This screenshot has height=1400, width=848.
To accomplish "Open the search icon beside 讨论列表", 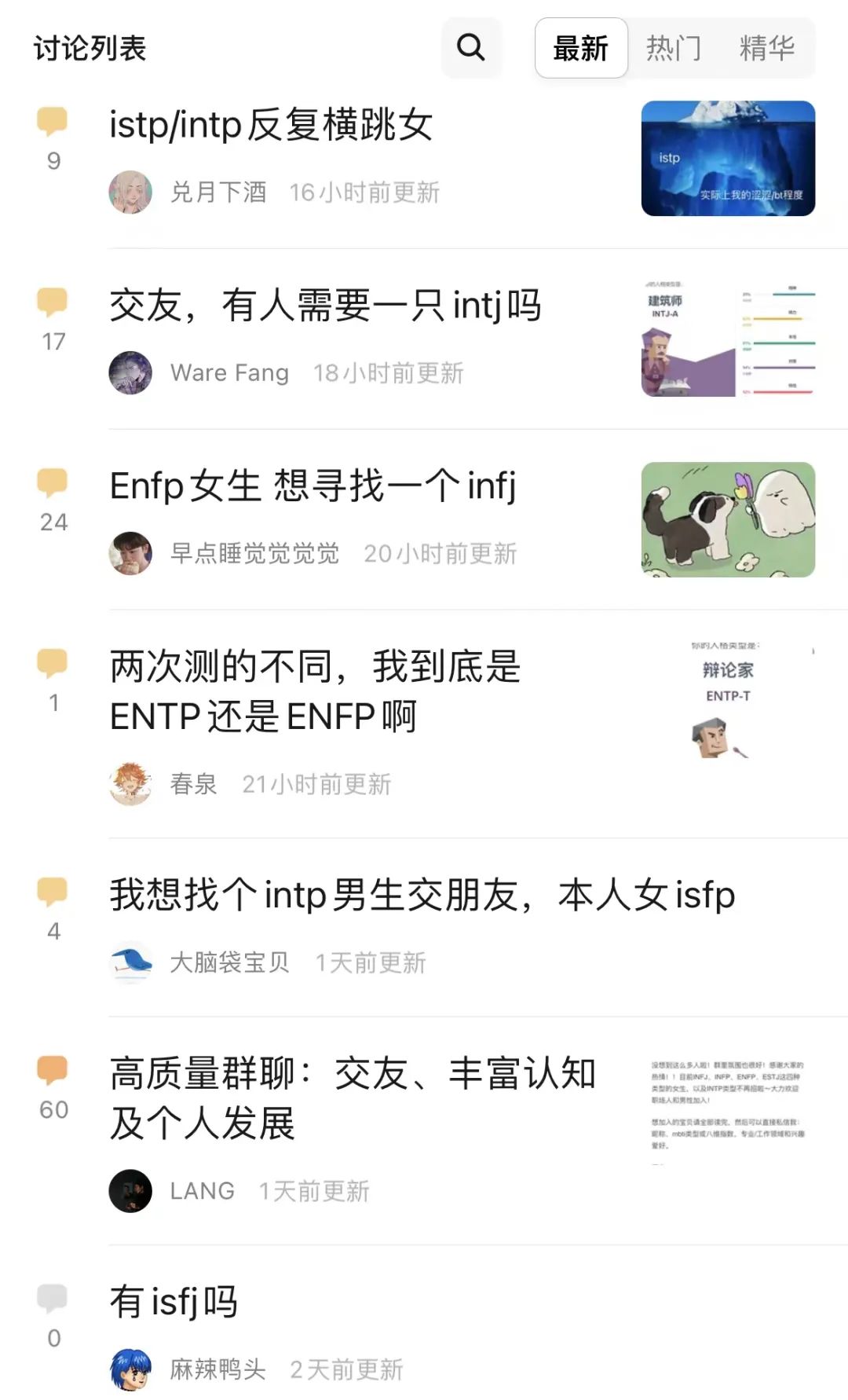I will click(x=471, y=48).
